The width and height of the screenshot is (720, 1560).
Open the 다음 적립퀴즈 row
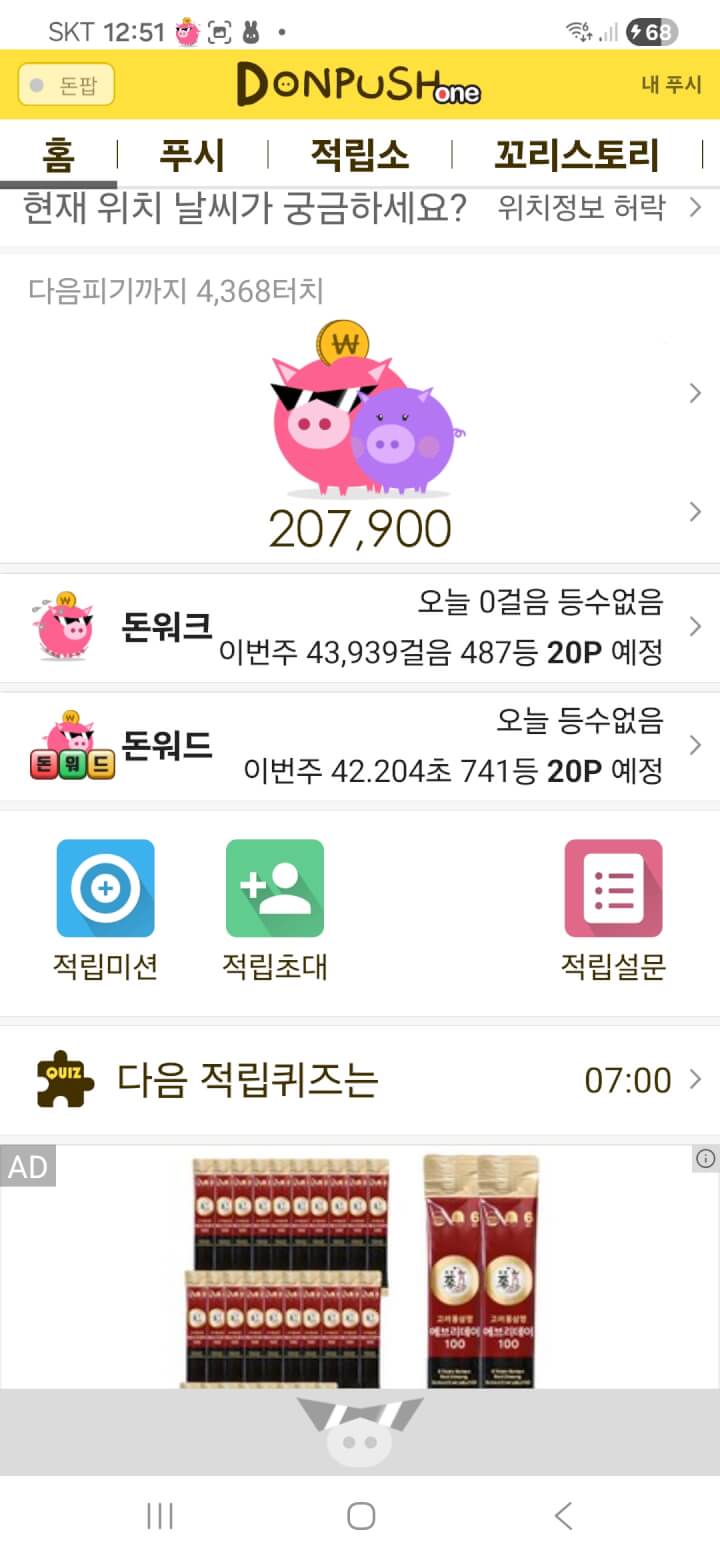coord(360,1080)
